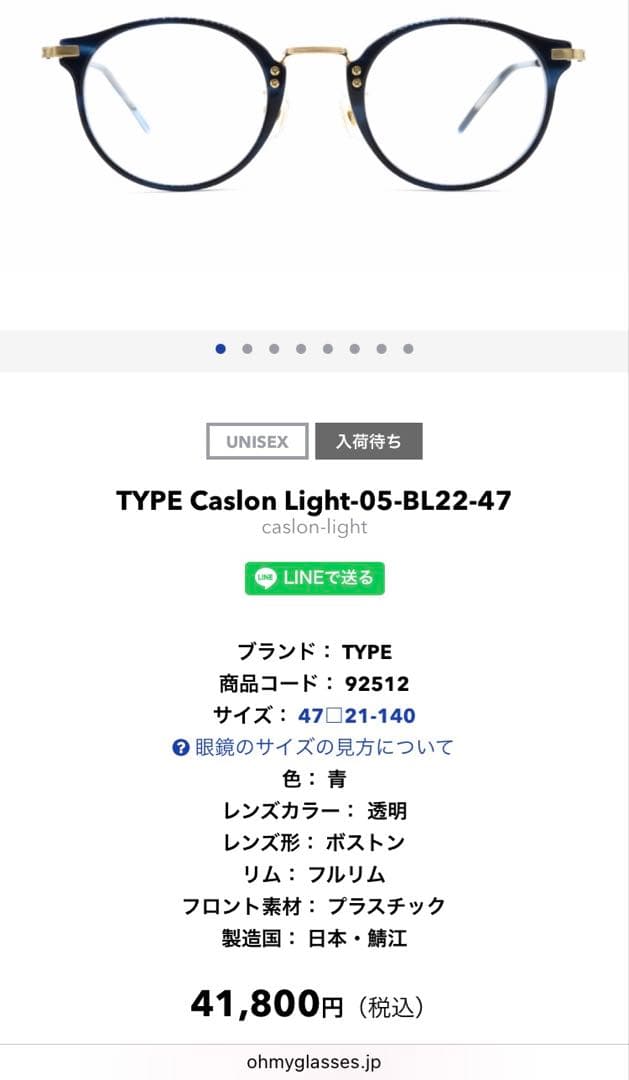Screen dimensions: 629x1080
Task: Open the size link 47□21-140
Action: [356, 716]
